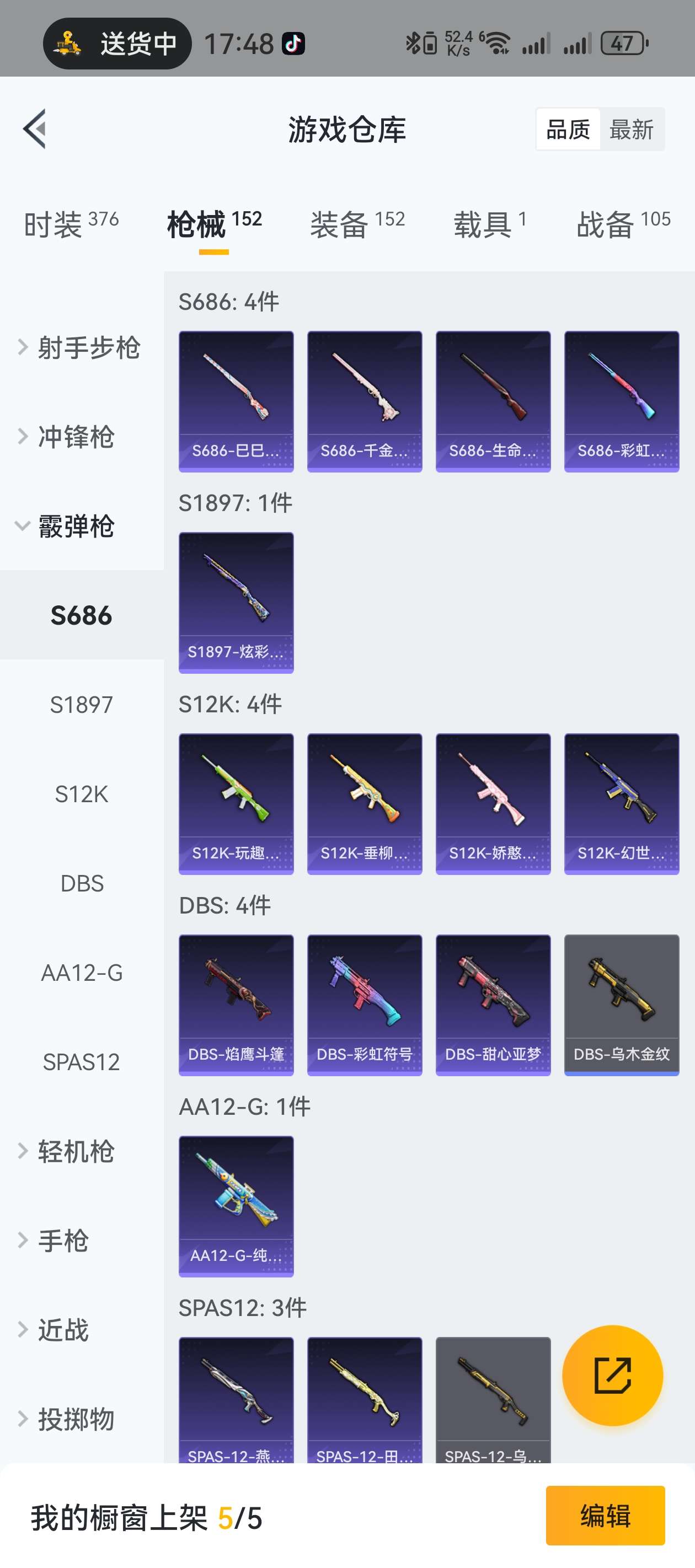This screenshot has height=1568, width=695.
Task: Expand the 手枪 category
Action: point(63,1241)
